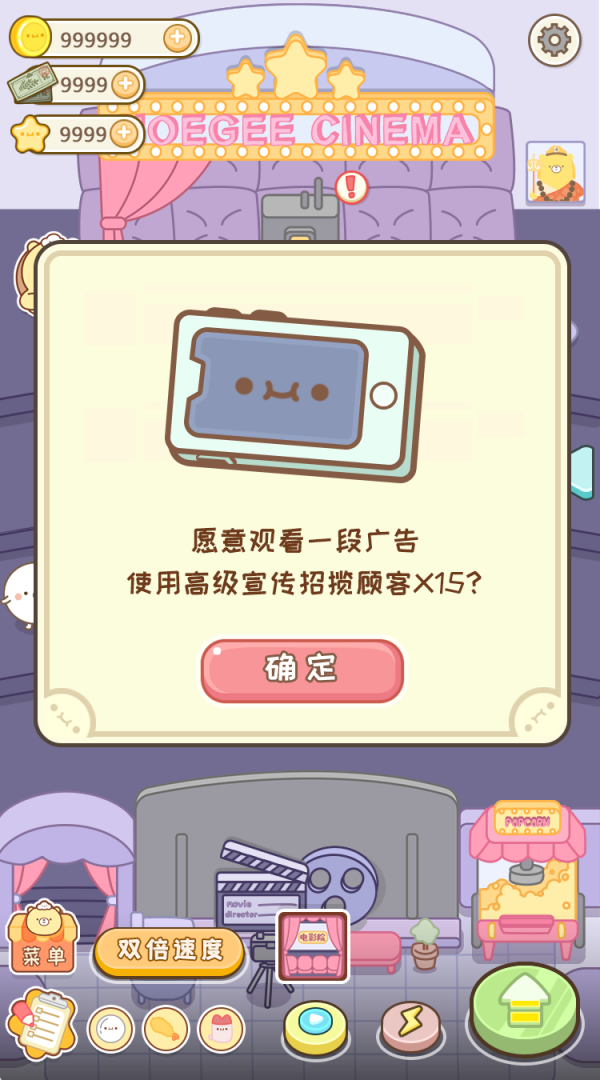Select the pink cake icon
The width and height of the screenshot is (600, 1080).
coord(221,1028)
